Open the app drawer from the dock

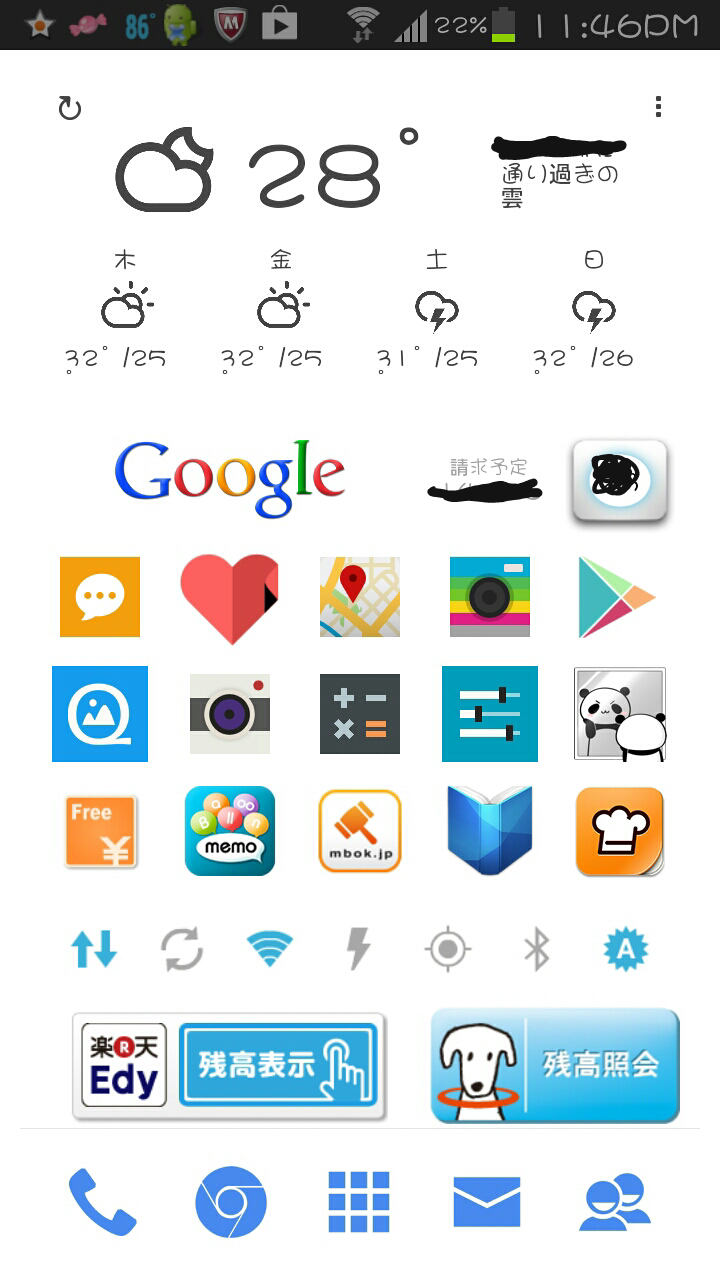tap(359, 1204)
